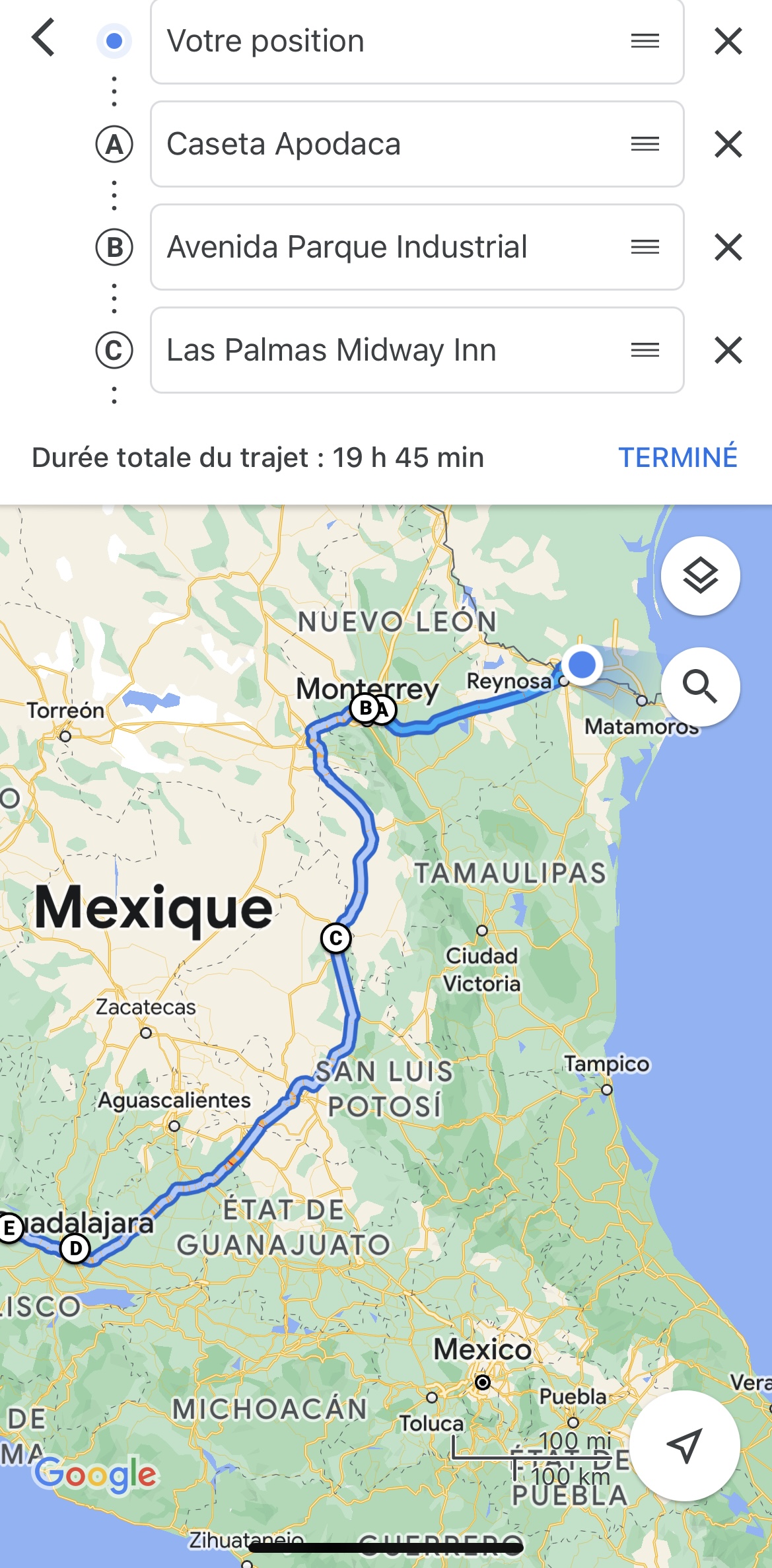
Task: Select stop D marker near Guadalajara
Action: click(75, 1248)
